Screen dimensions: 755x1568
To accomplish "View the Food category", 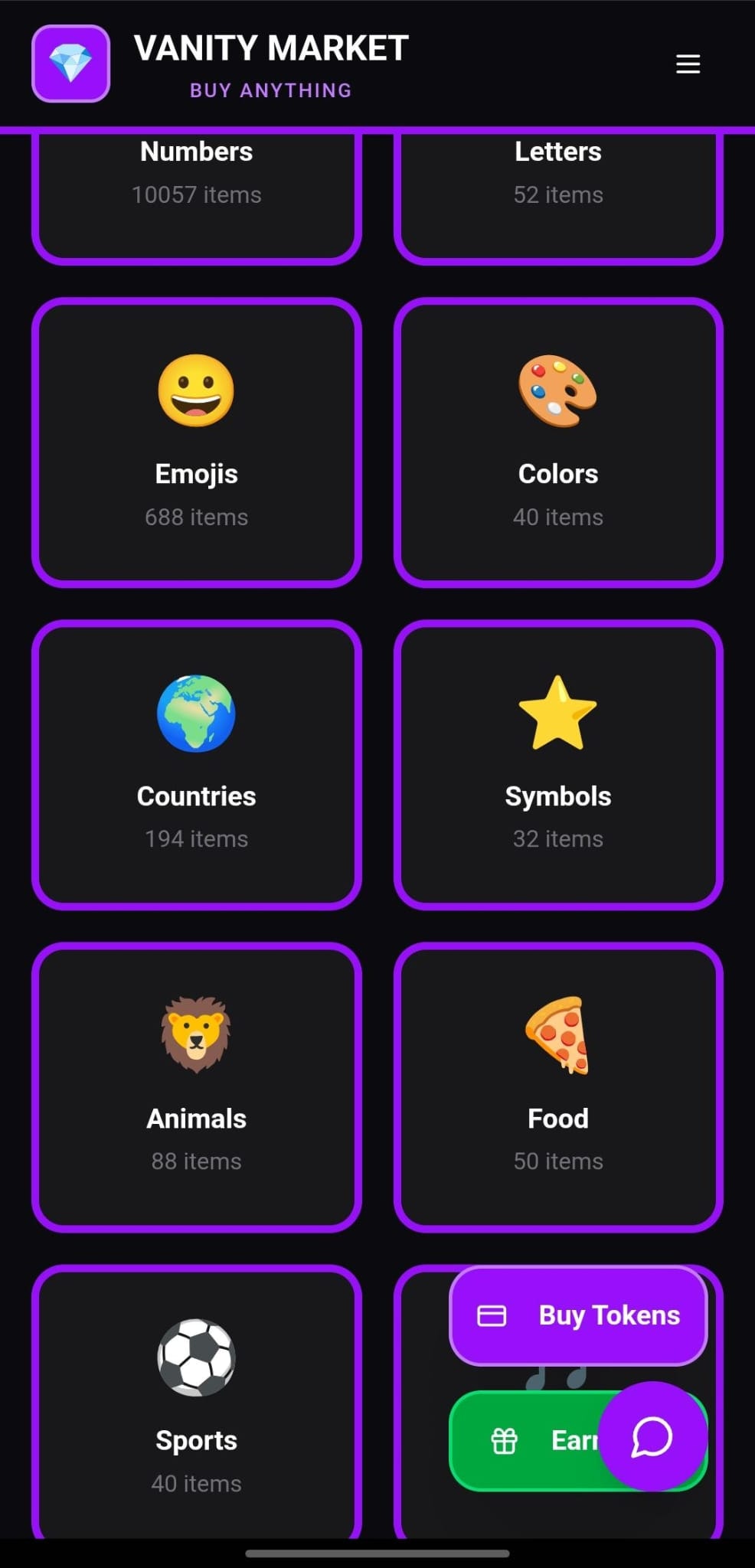I will [x=558, y=1086].
